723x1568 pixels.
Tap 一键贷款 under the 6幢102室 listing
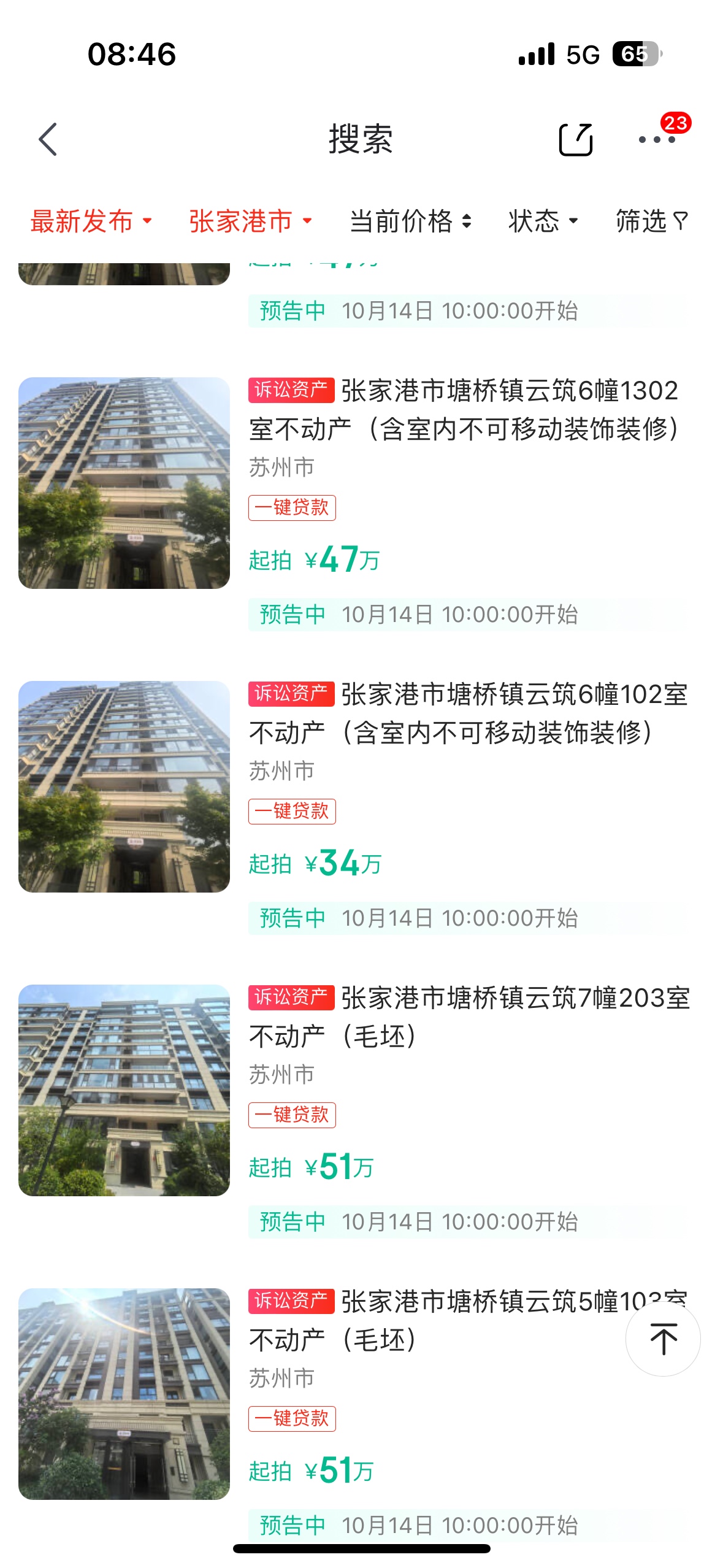[x=292, y=812]
